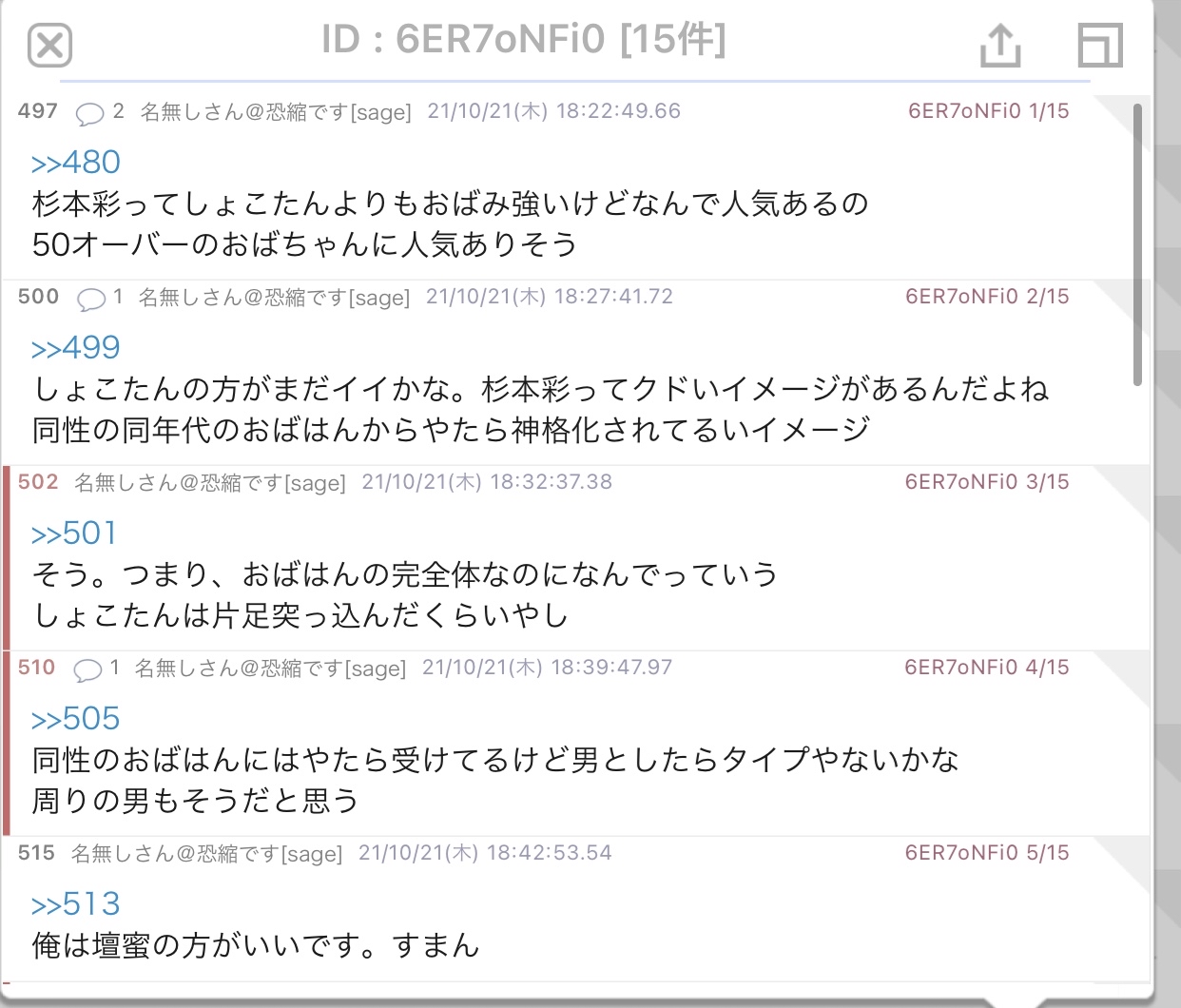Image resolution: width=1181 pixels, height=1008 pixels.
Task: Open post number 515 menu
Action: click(36, 853)
